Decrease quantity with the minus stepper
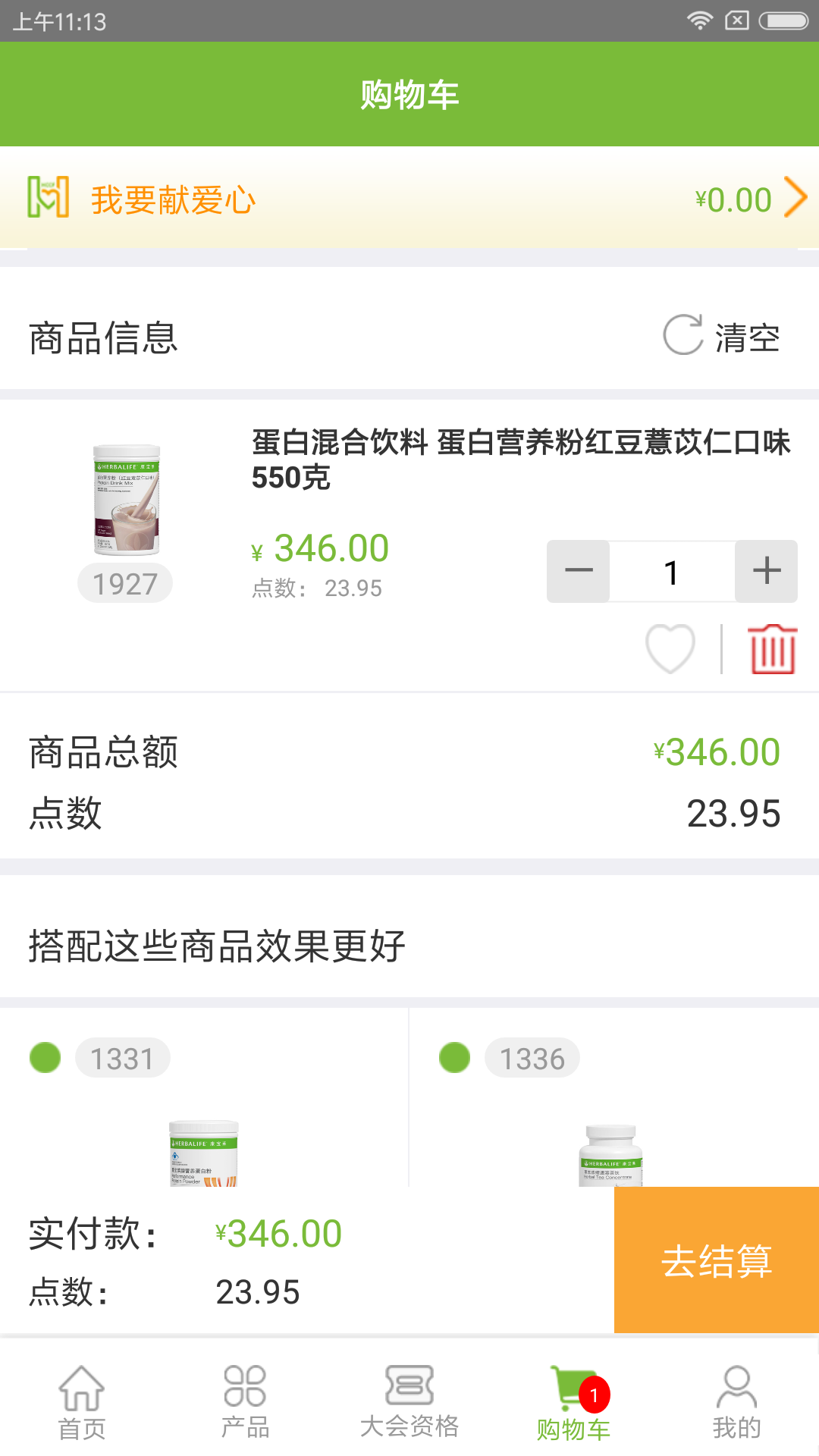 [x=578, y=572]
